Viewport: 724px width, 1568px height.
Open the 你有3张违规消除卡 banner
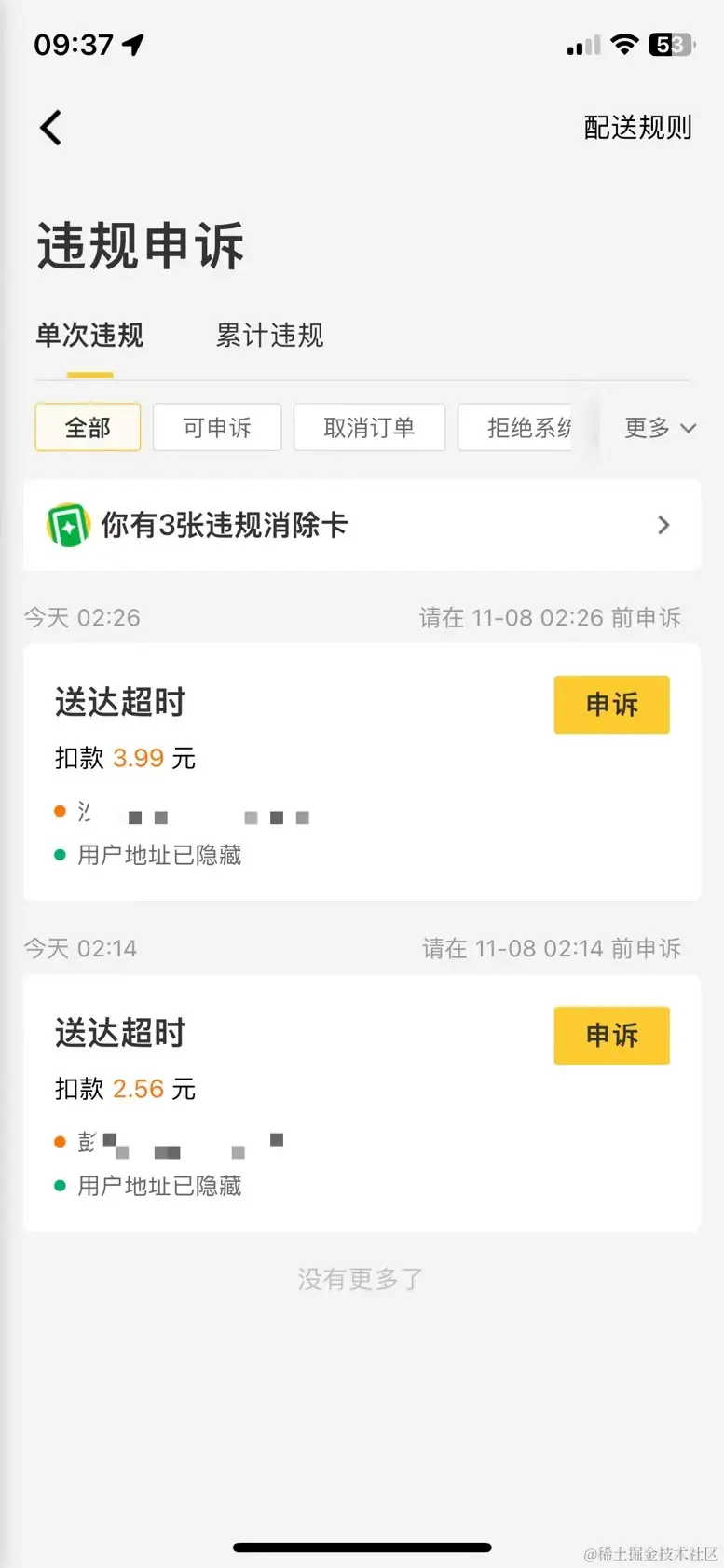pos(362,525)
